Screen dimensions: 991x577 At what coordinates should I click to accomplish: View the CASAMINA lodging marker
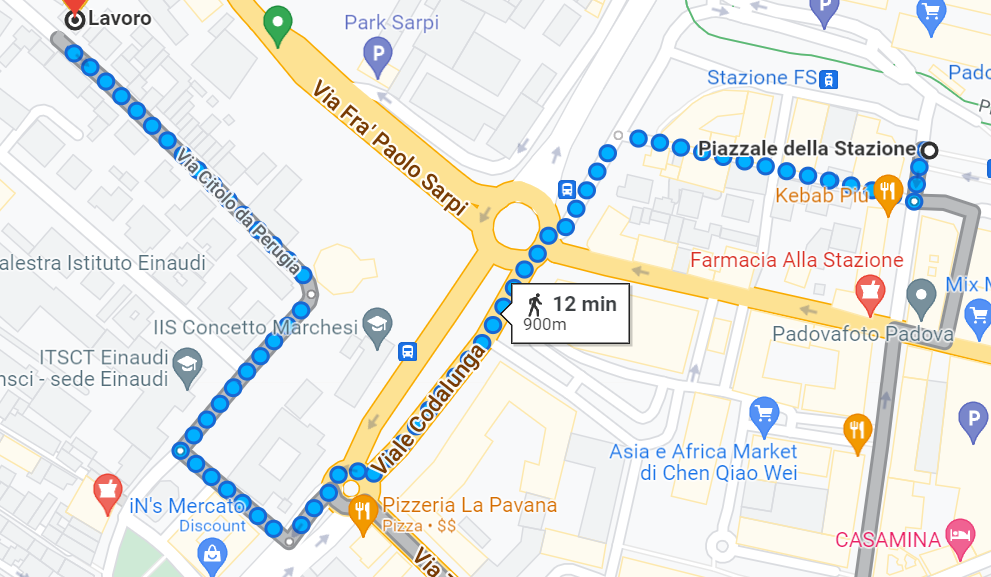point(959,533)
